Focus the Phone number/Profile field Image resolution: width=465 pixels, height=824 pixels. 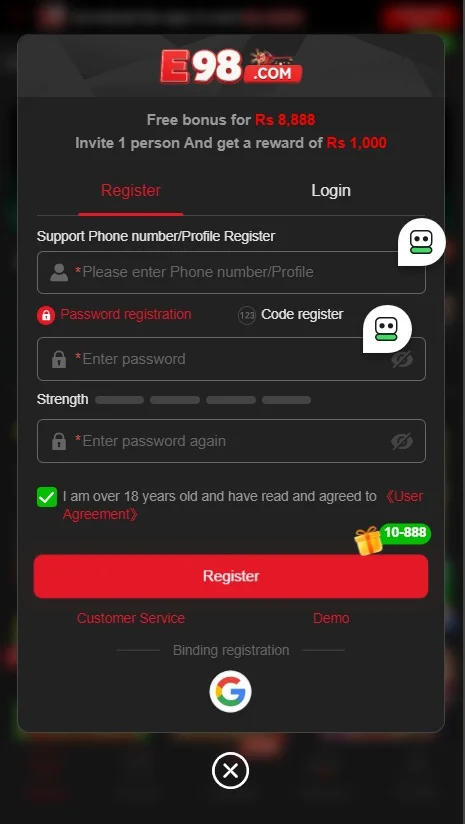point(231,272)
